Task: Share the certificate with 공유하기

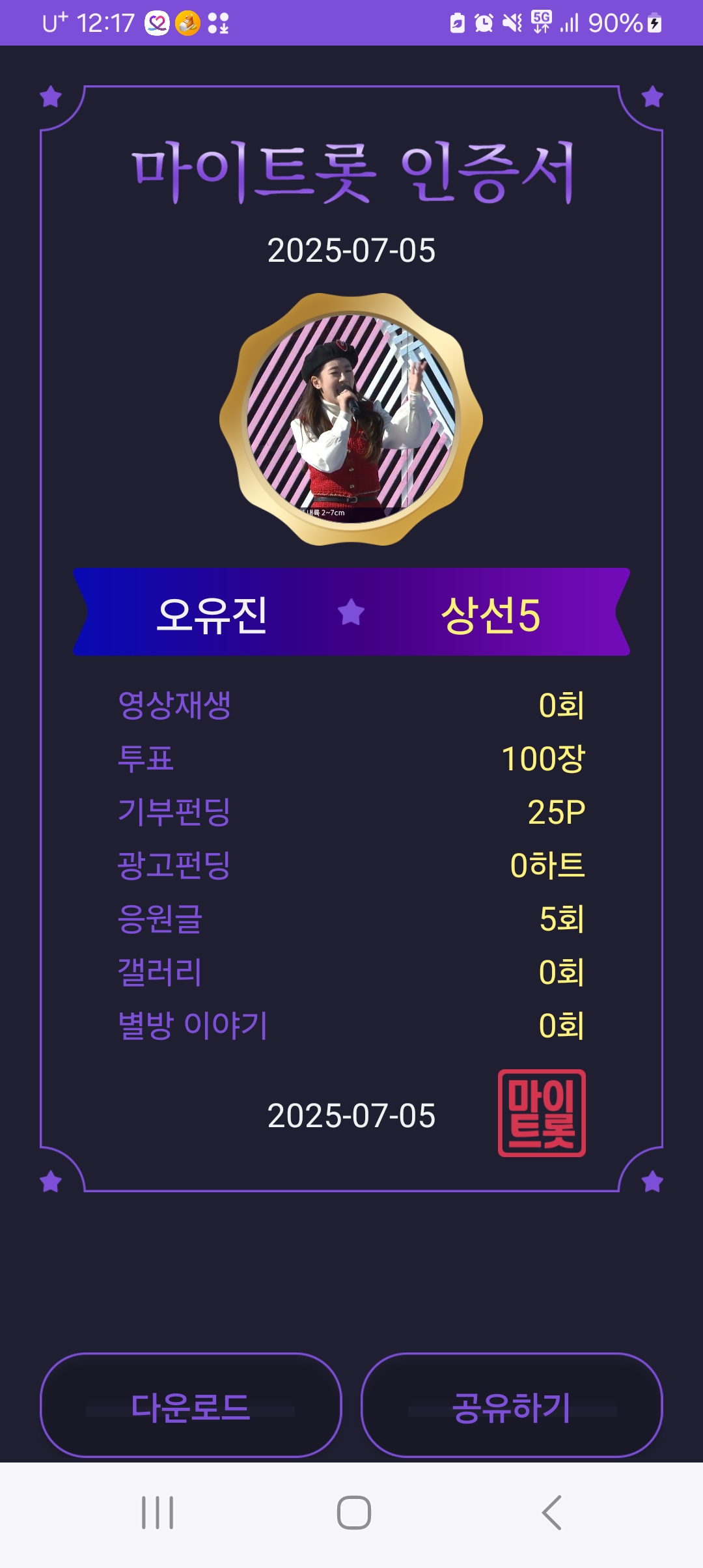Action: coord(512,1405)
